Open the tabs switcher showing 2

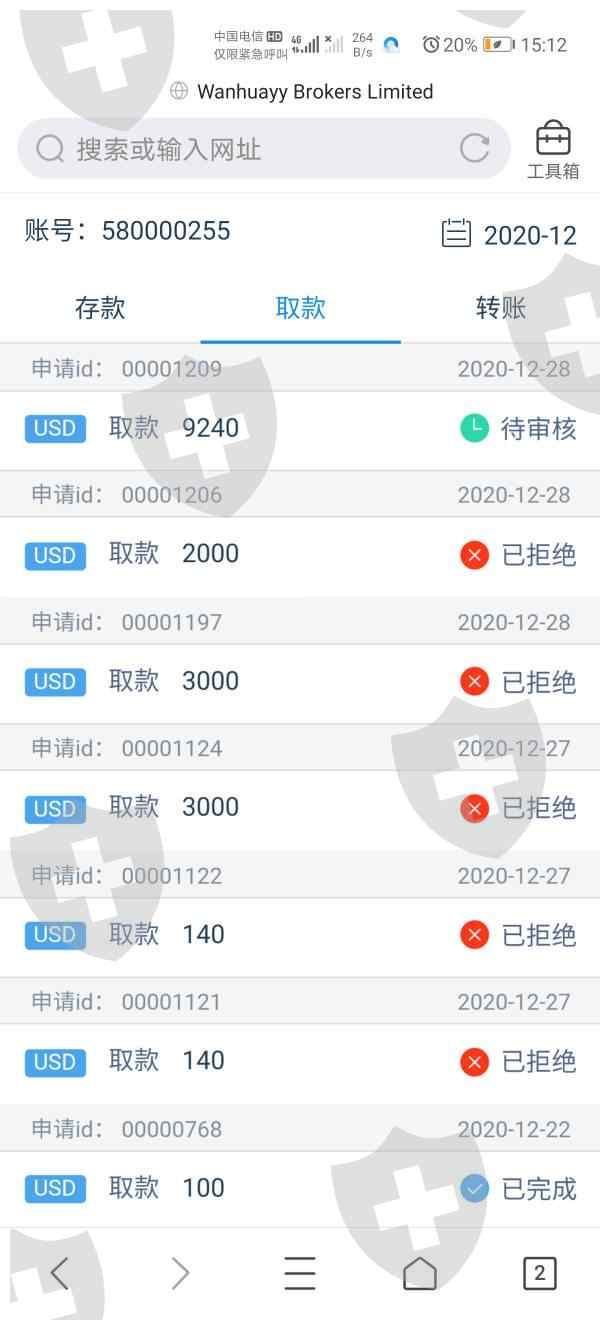(x=540, y=1273)
